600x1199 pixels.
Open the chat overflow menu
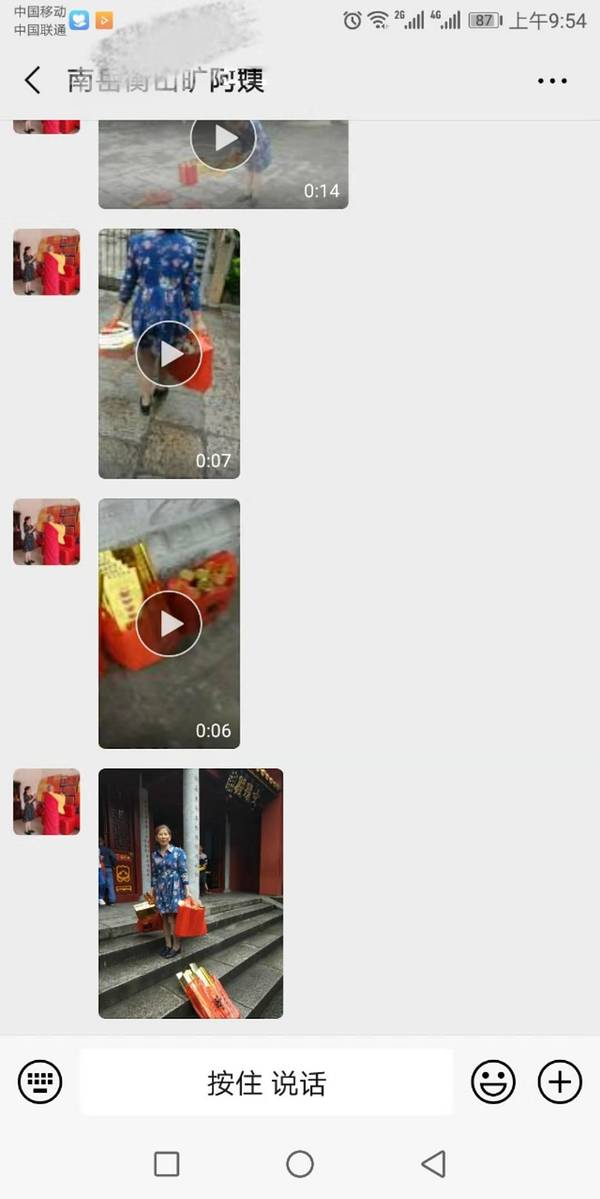pyautogui.click(x=552, y=81)
